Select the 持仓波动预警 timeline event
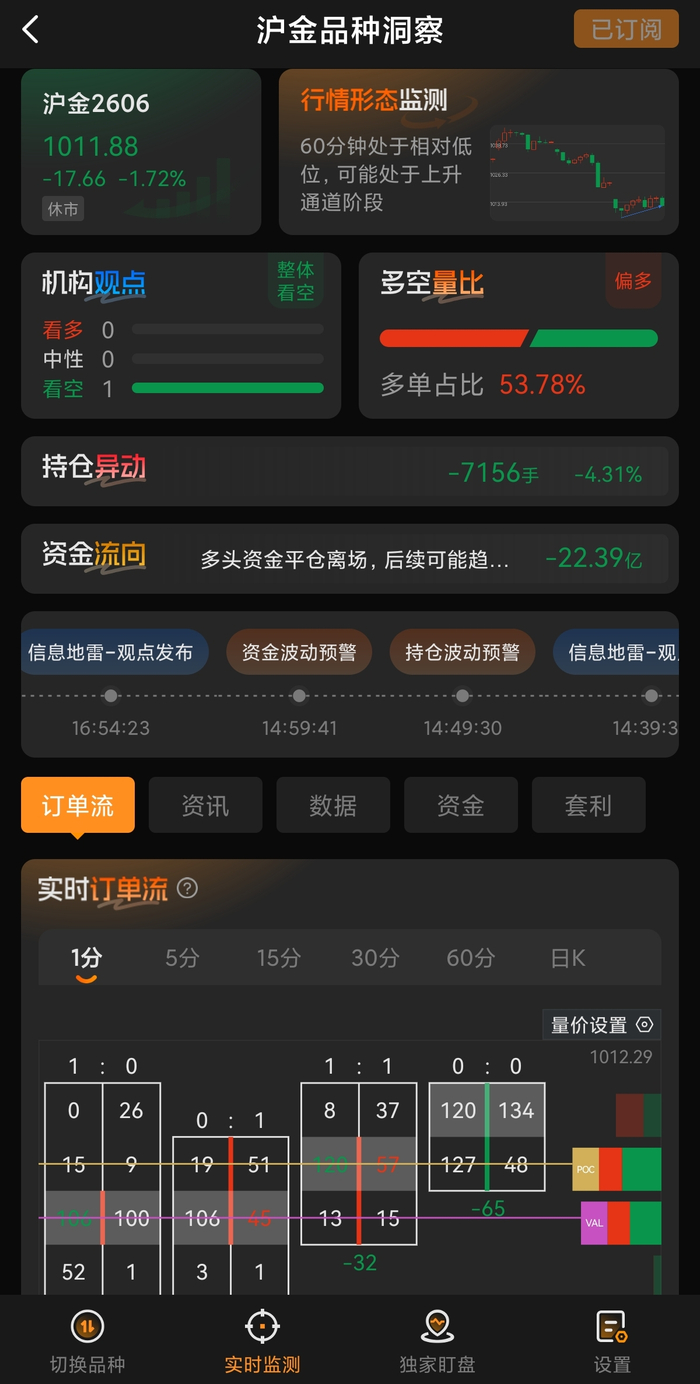 pos(462,652)
